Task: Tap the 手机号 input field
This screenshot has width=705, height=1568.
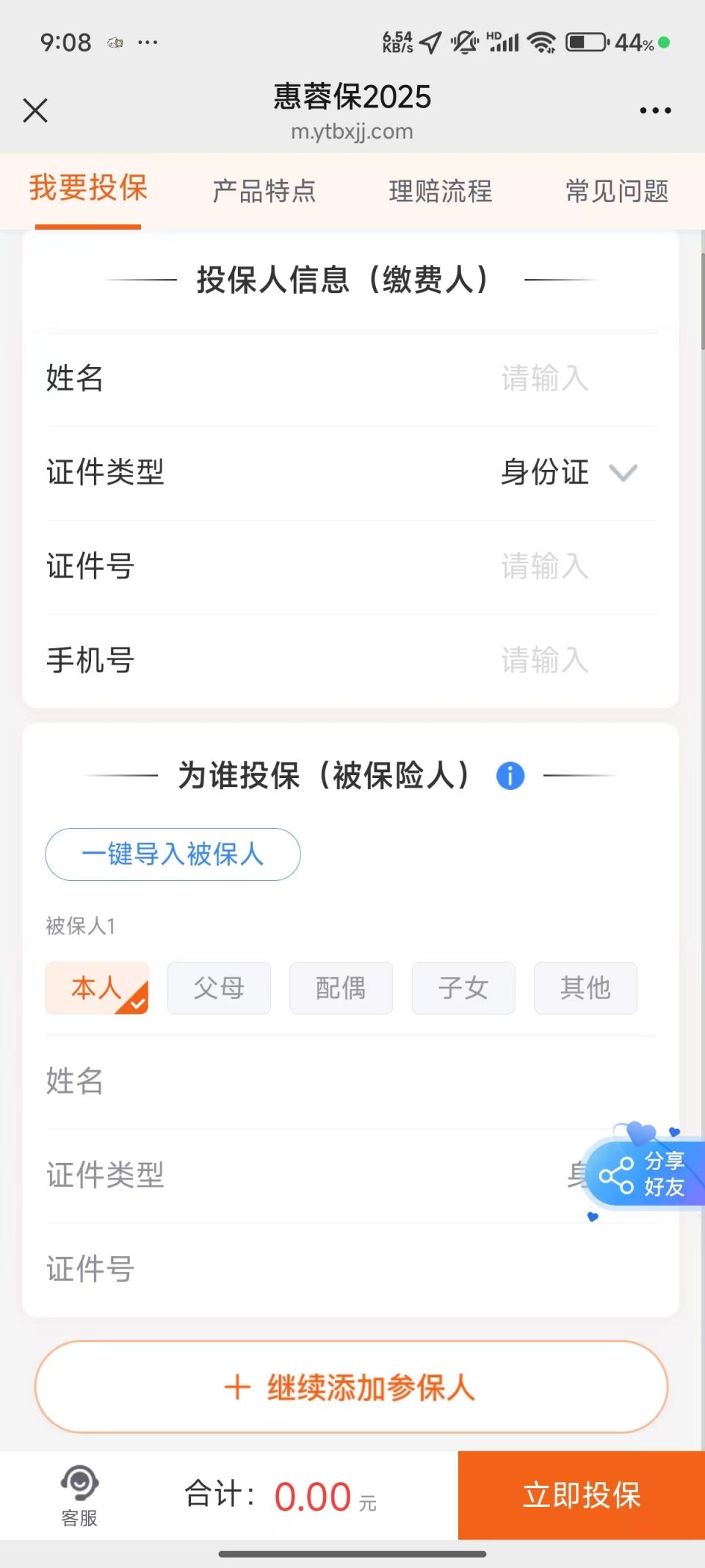Action: [x=352, y=660]
